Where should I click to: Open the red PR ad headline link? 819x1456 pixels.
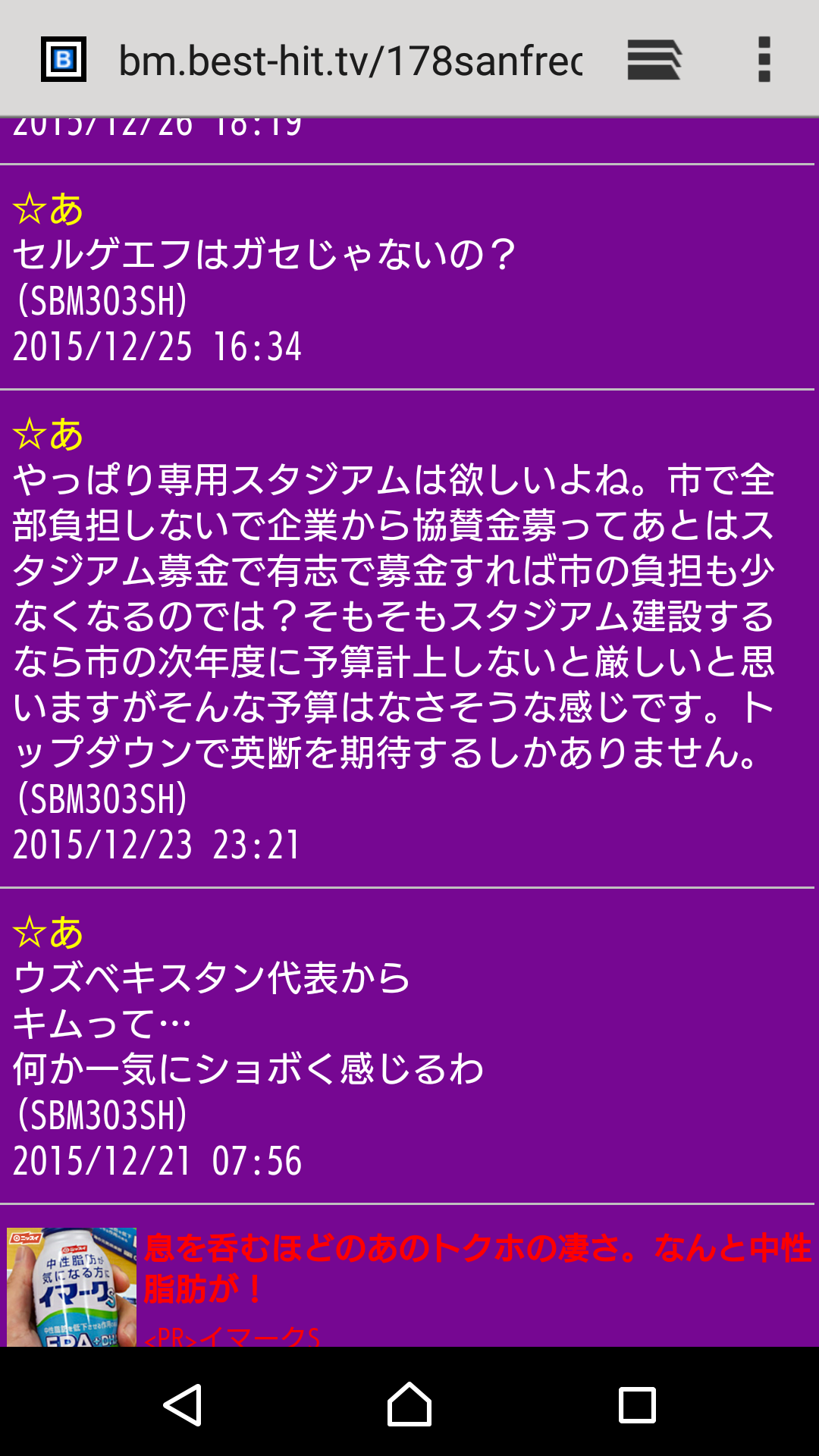click(x=476, y=1268)
